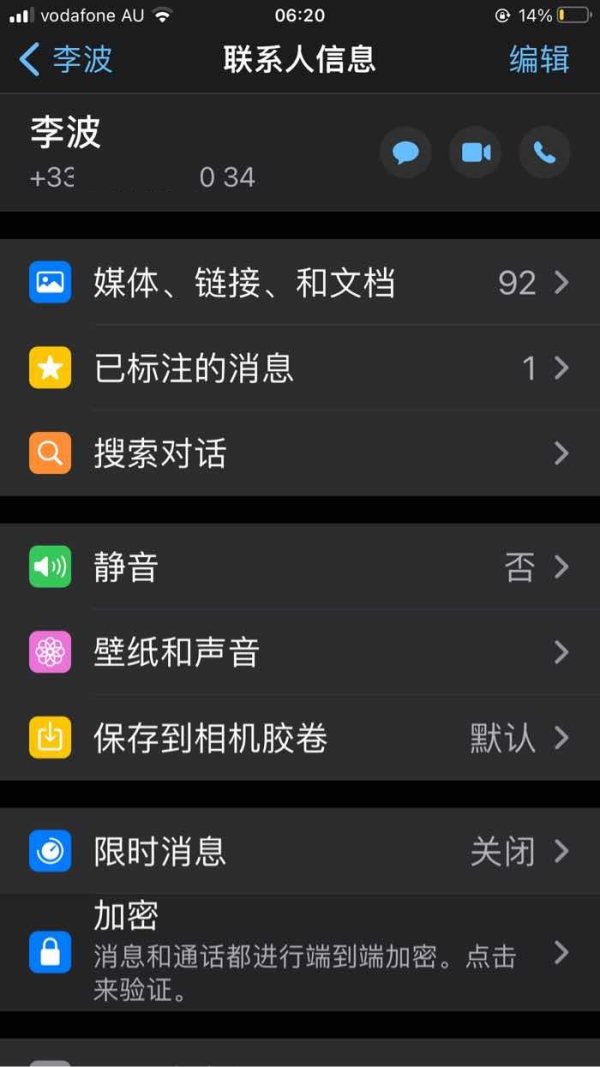Send a message with the chat bubble icon

[405, 153]
